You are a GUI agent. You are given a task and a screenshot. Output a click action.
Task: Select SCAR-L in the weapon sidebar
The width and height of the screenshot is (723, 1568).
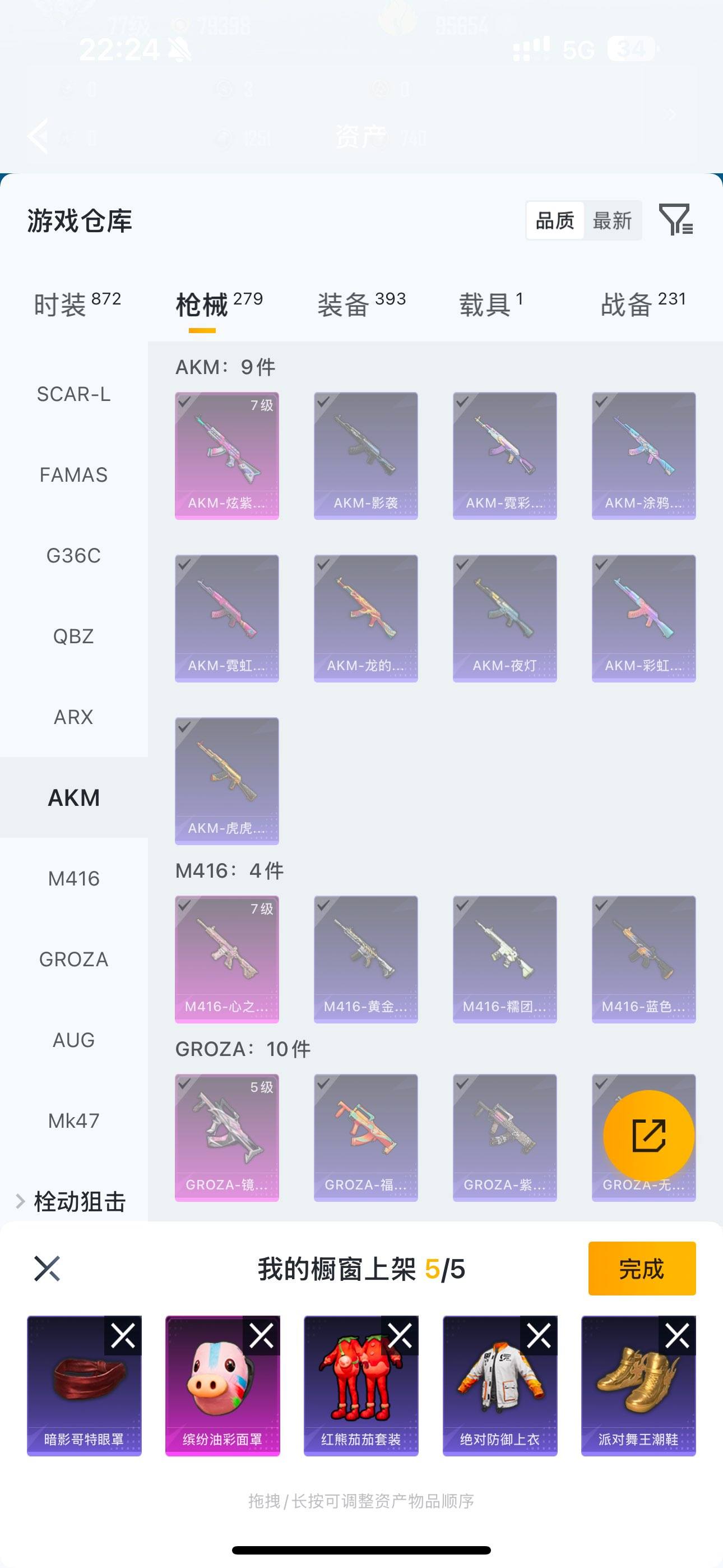(x=73, y=394)
